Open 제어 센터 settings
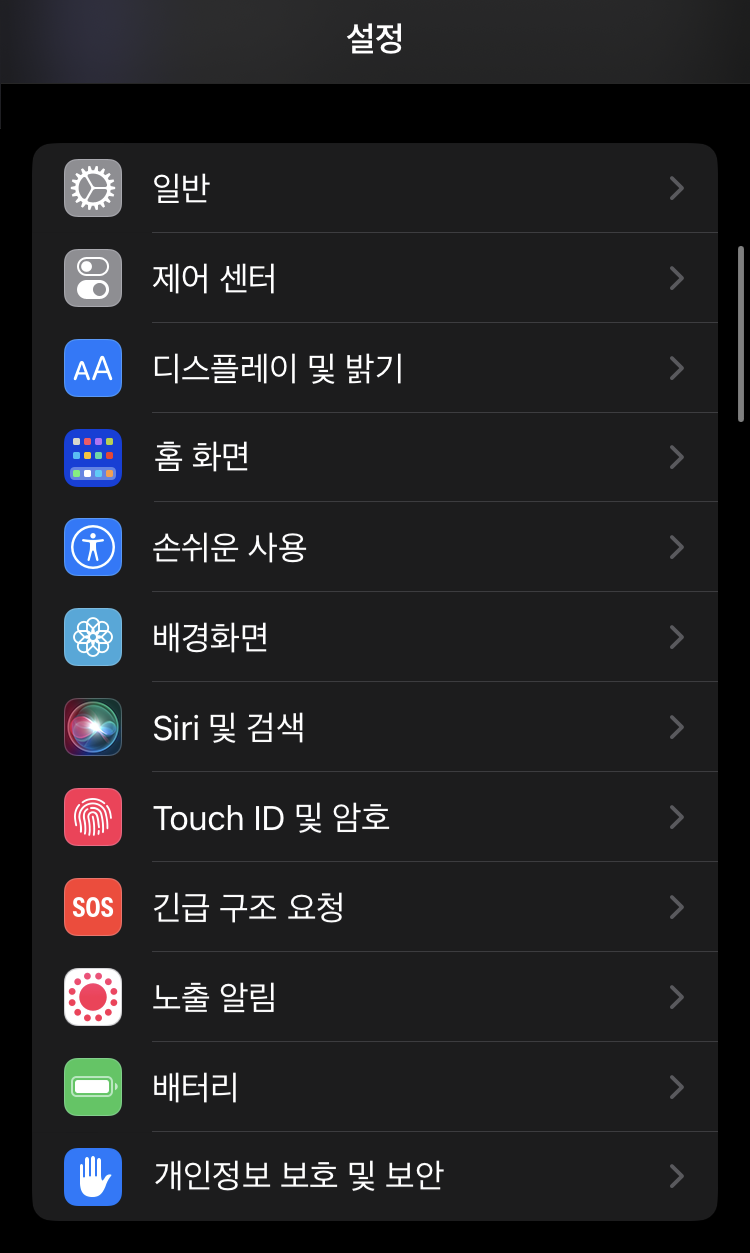This screenshot has width=750, height=1253. [375, 278]
